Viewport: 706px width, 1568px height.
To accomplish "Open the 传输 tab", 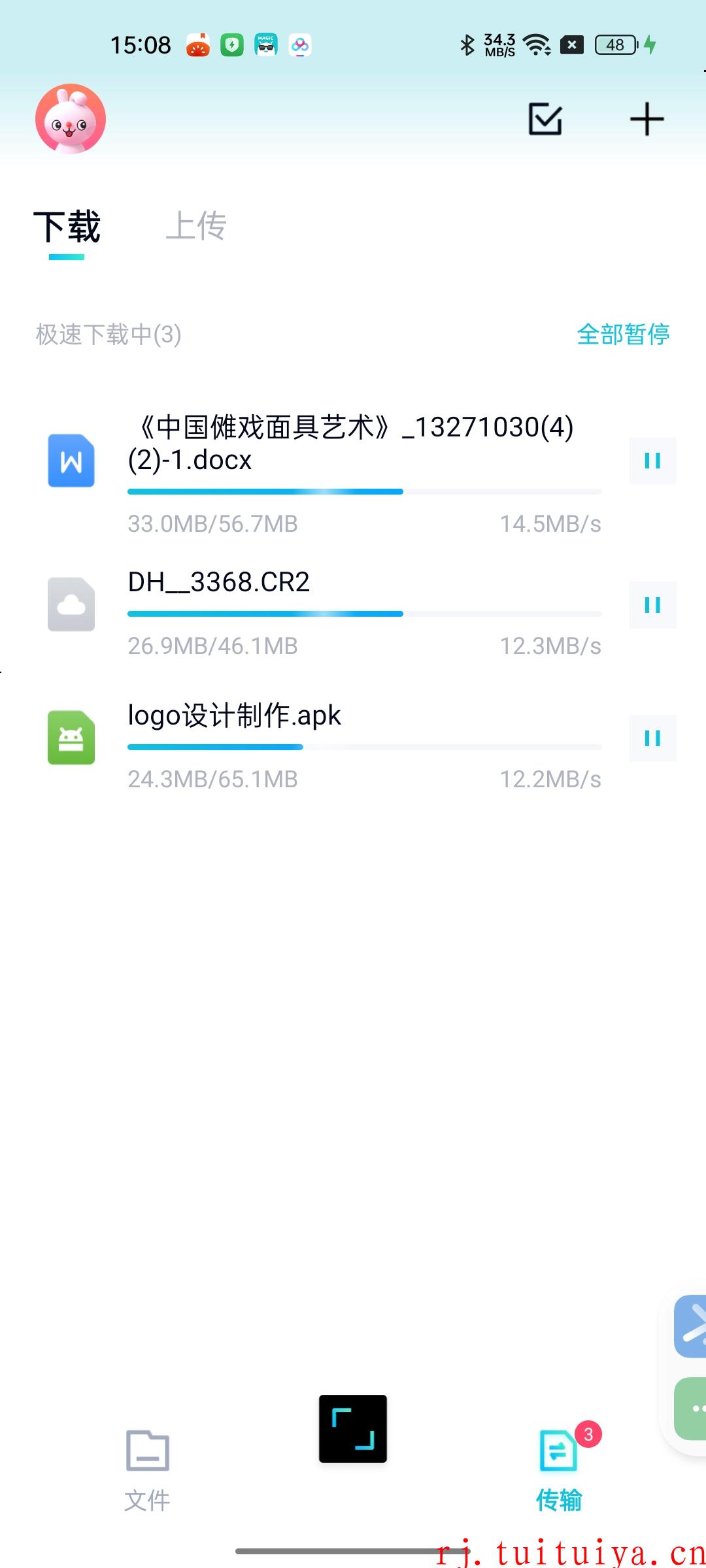I will pos(560,1471).
